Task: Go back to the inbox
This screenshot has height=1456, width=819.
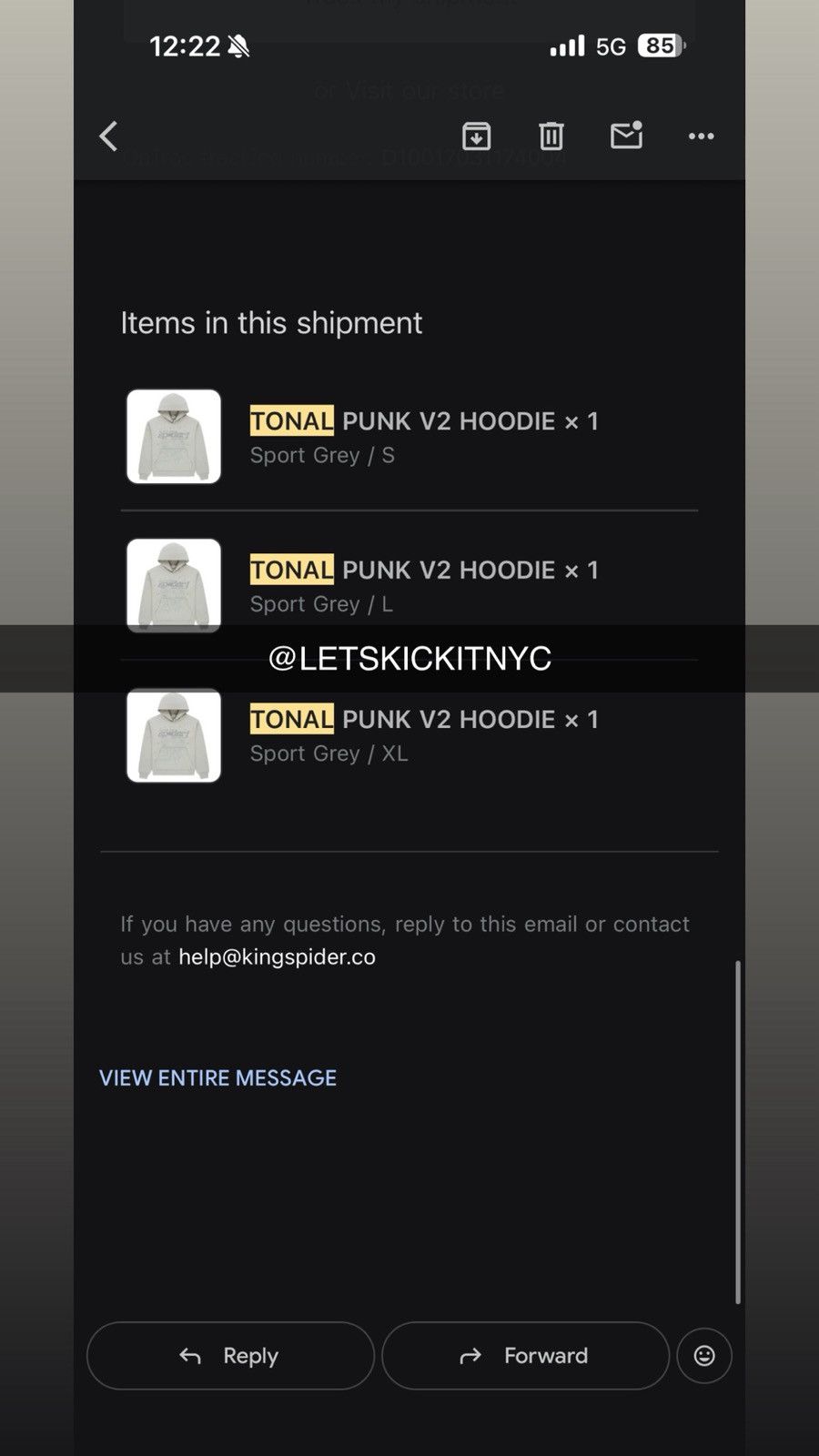Action: (x=108, y=136)
